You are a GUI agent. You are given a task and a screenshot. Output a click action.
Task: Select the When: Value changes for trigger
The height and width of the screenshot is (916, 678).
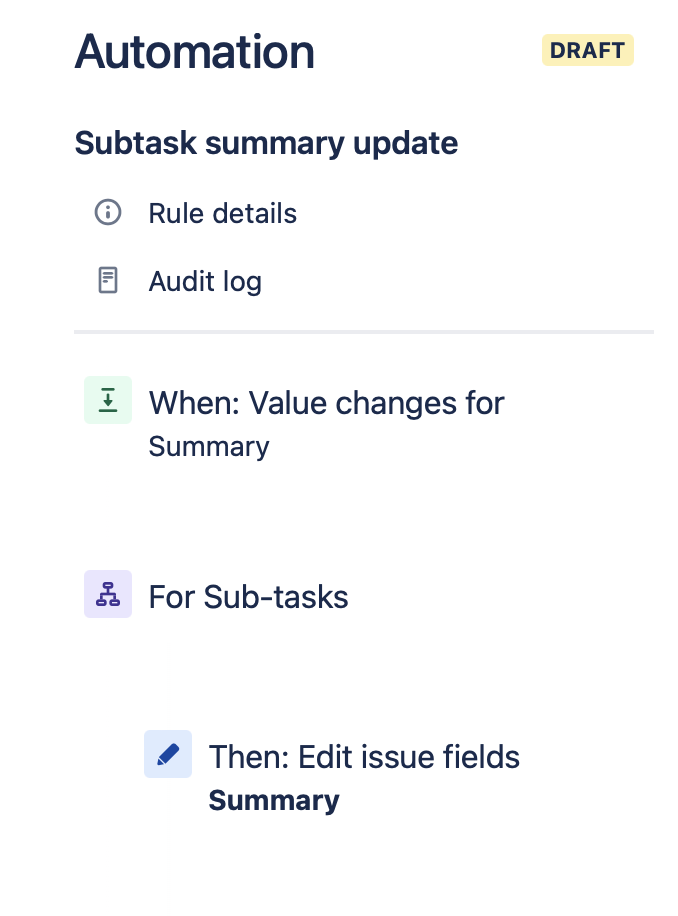326,403
